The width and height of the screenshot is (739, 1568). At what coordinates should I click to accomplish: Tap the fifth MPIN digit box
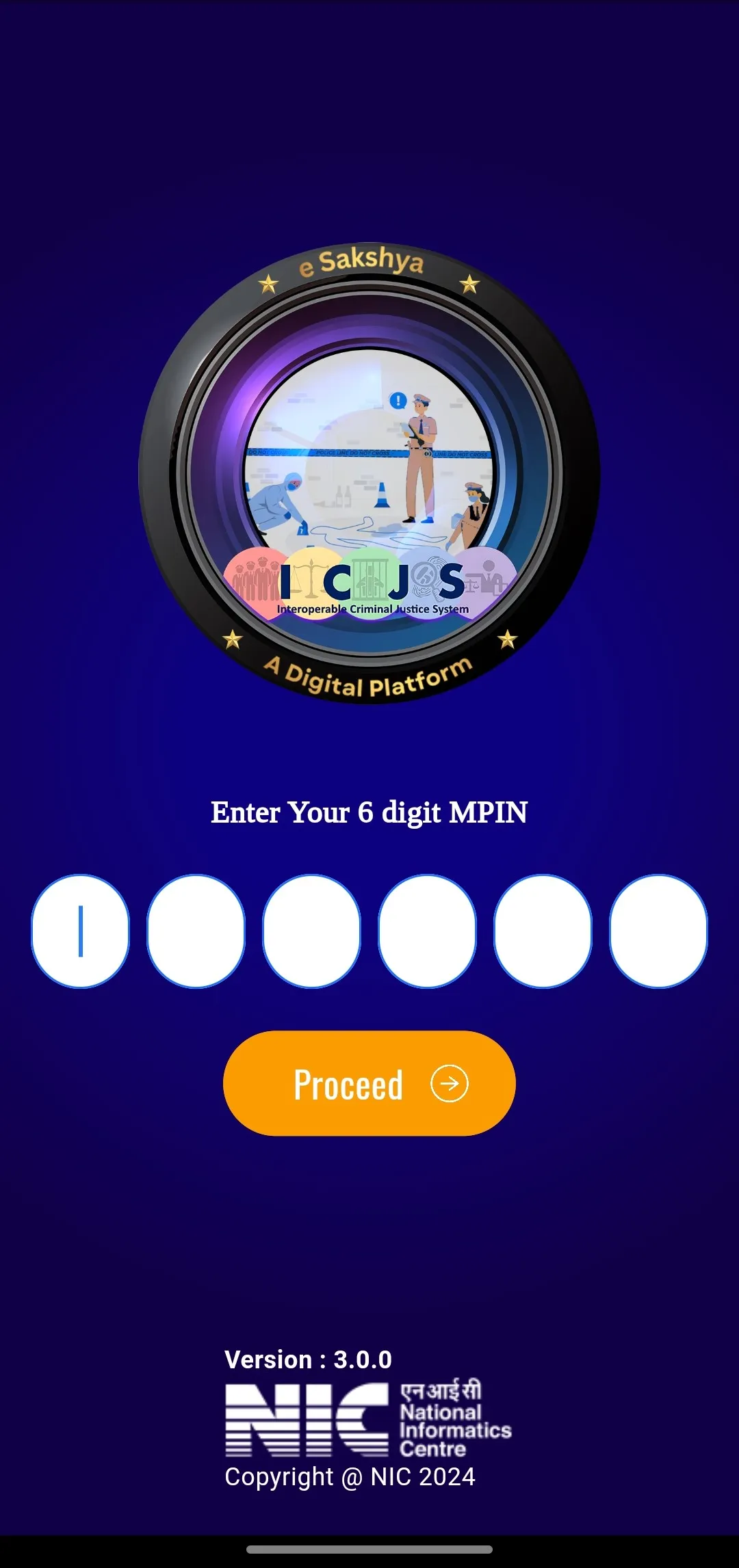pos(543,931)
